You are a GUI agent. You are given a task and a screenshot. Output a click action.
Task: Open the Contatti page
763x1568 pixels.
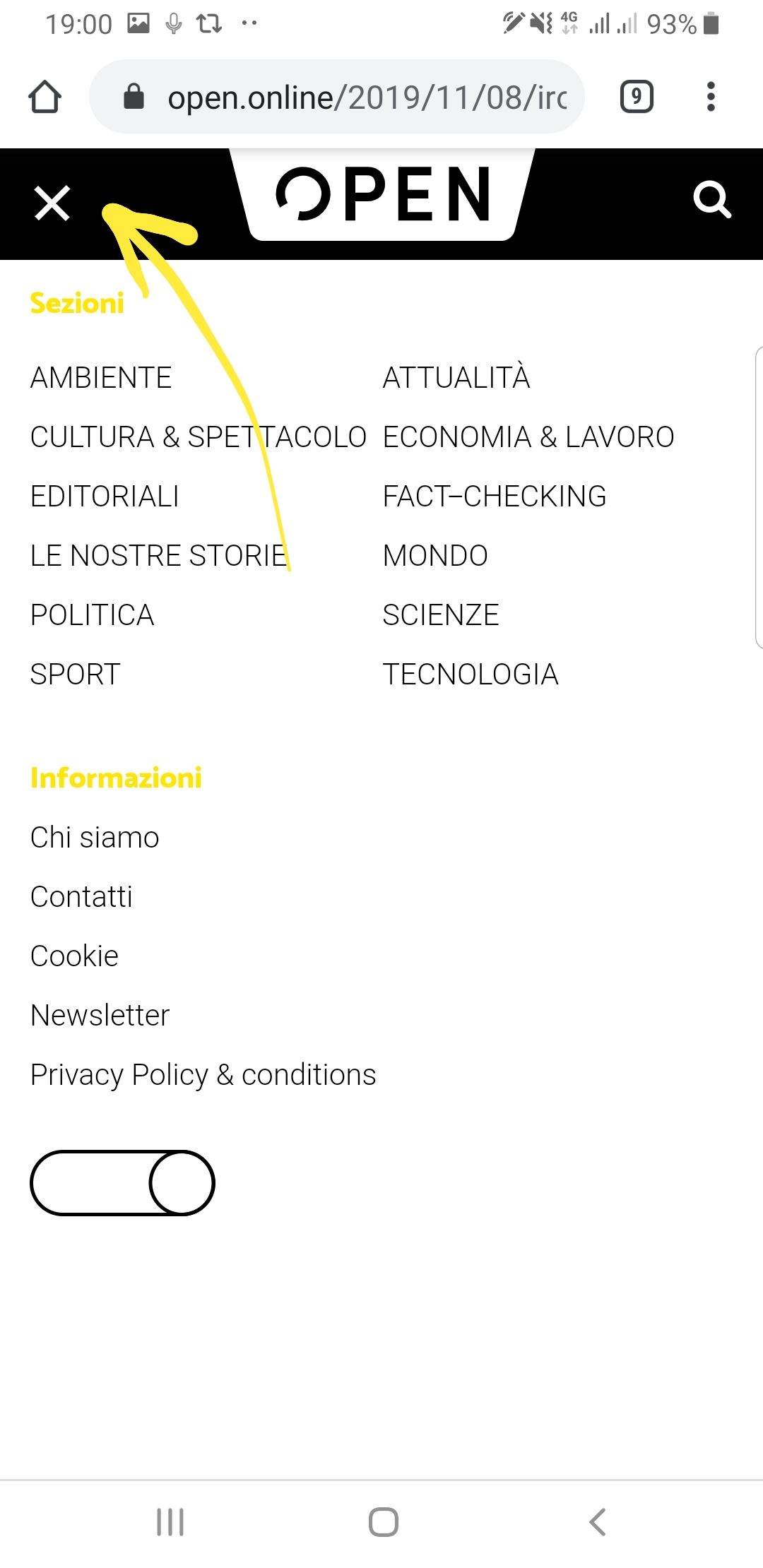coord(81,897)
